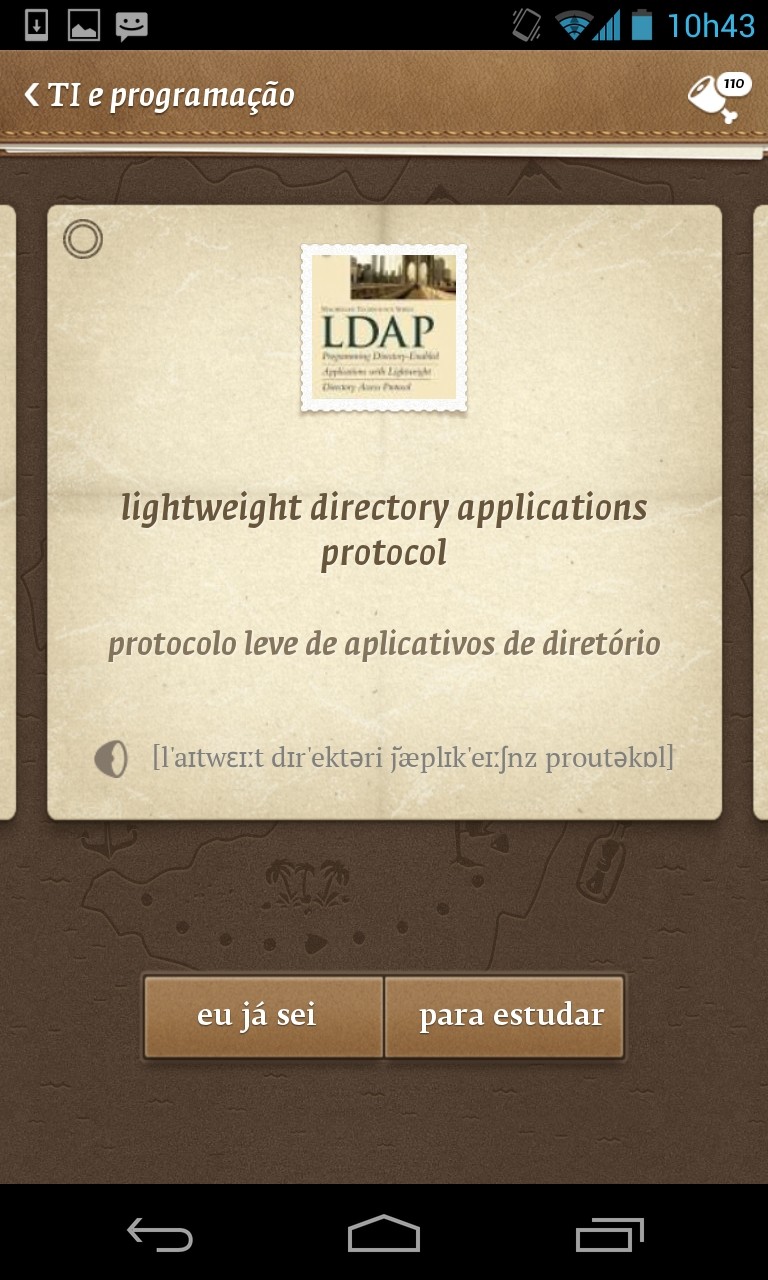768x1280 pixels.
Task: Go back to TI e programação
Action: [158, 96]
